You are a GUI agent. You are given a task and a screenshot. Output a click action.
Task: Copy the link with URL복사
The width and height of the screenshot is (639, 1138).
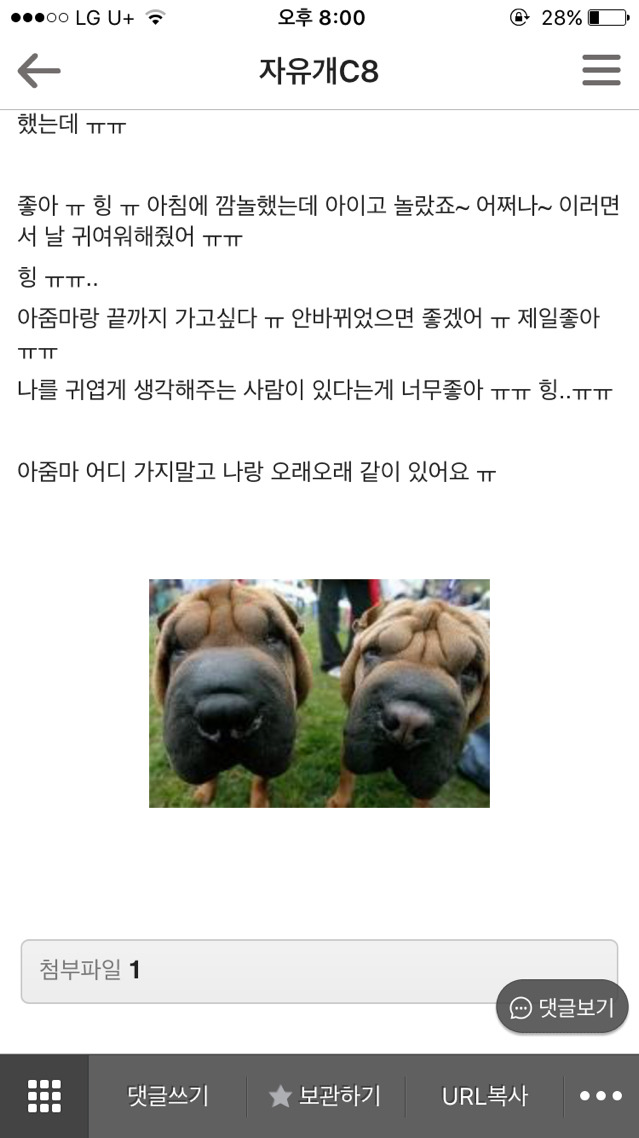(484, 1096)
